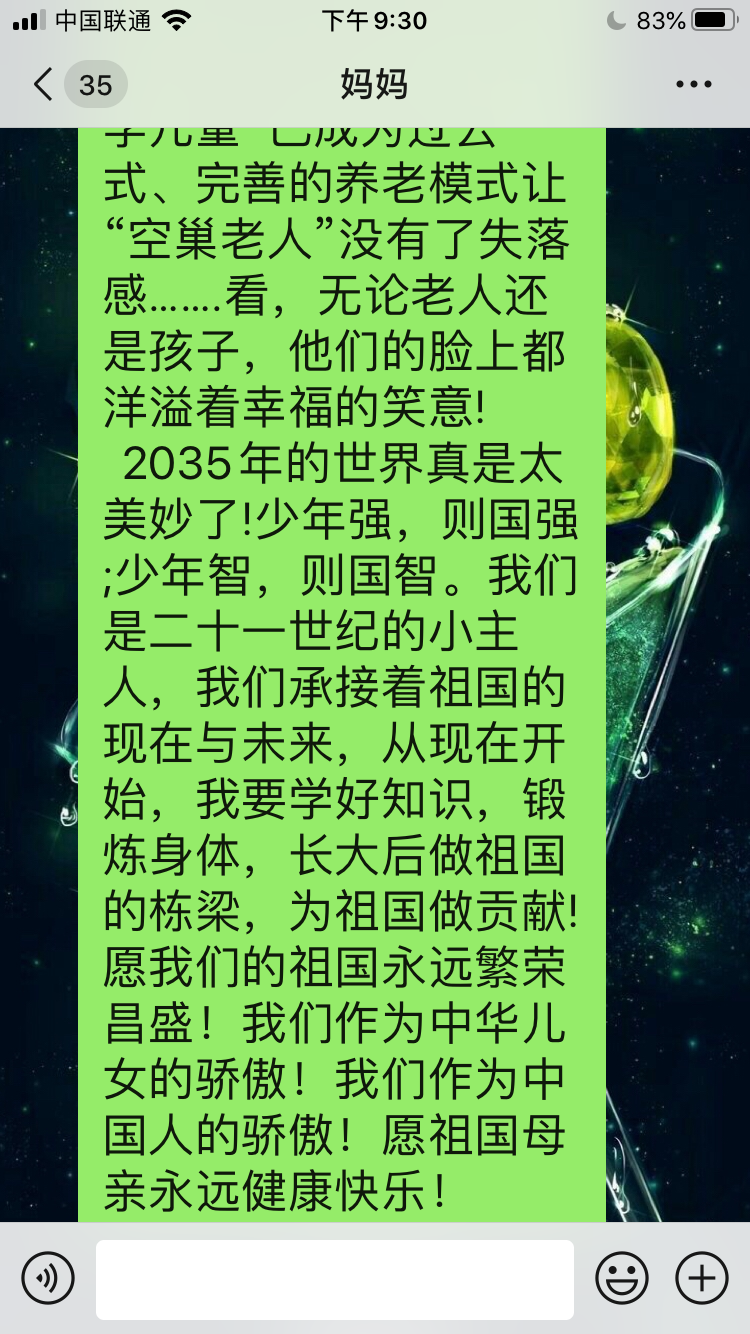
Task: Open the plus attachment menu
Action: click(702, 1278)
